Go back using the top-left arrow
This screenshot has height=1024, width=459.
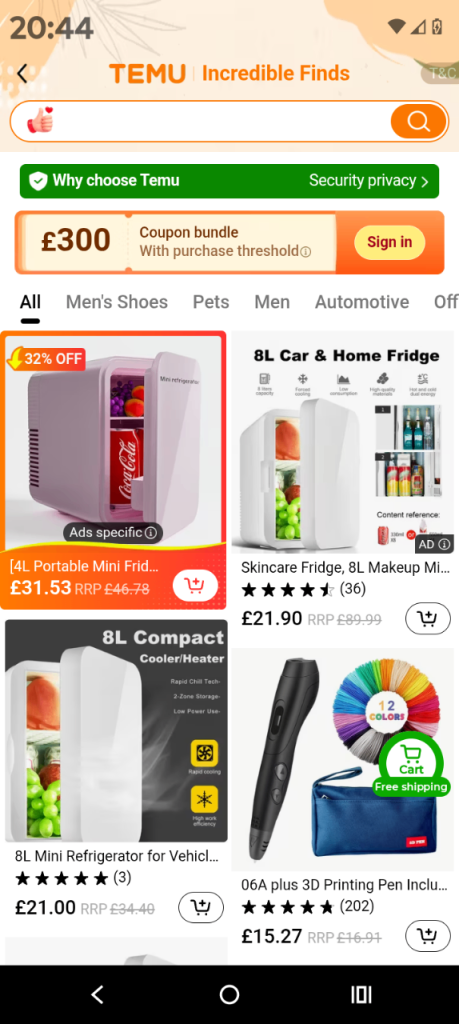22,73
